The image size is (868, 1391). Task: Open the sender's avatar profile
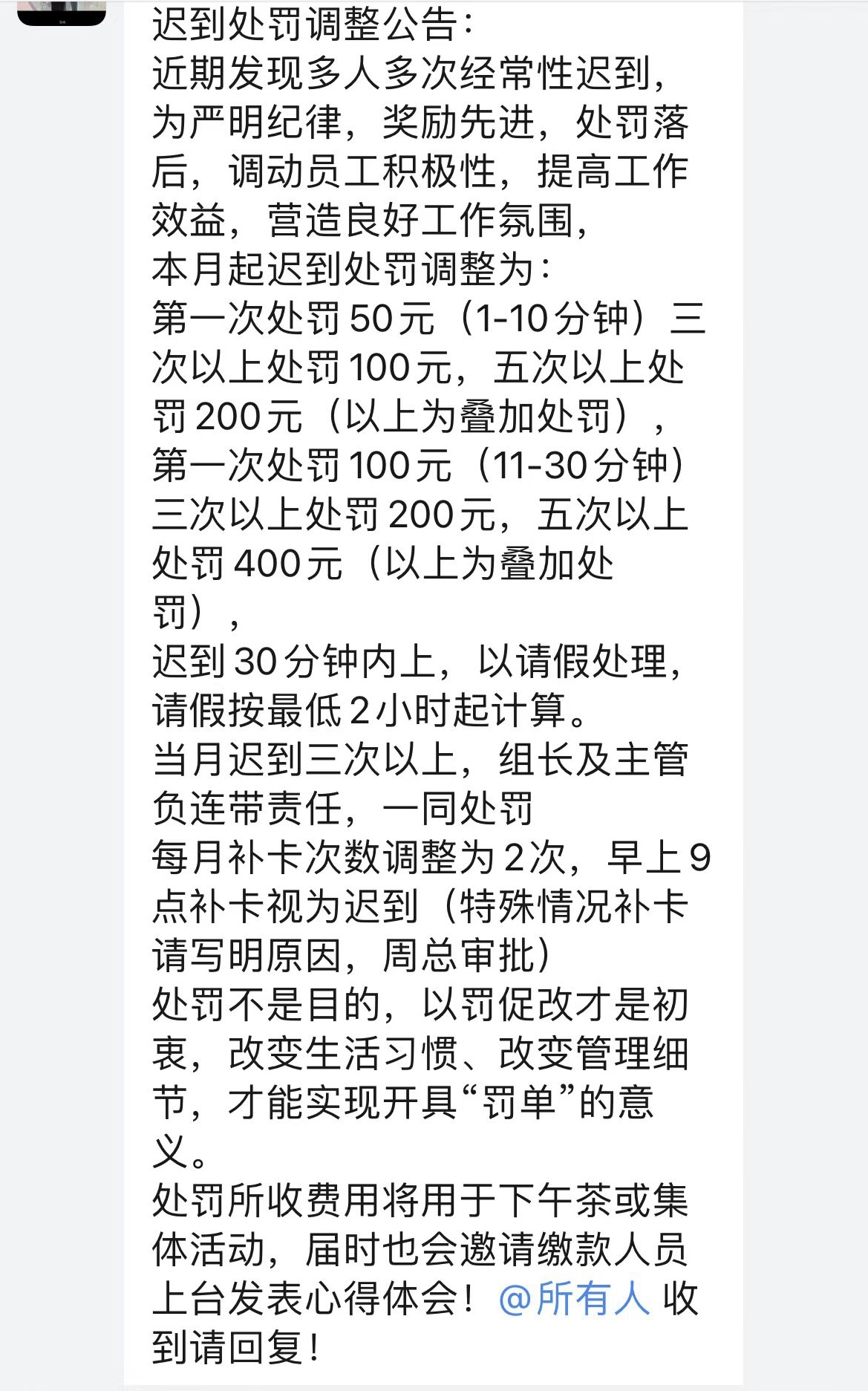(62, 10)
